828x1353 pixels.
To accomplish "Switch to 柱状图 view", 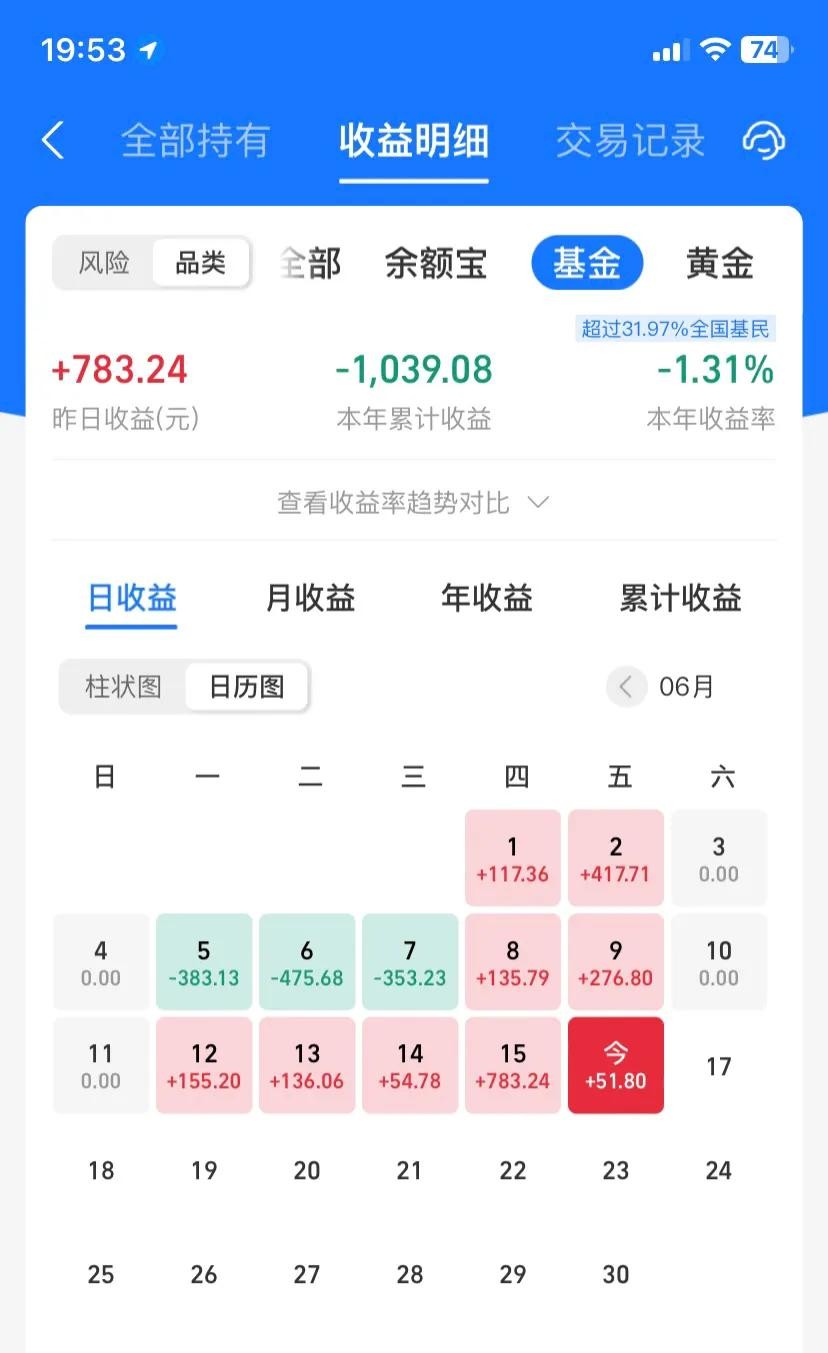I will 123,687.
